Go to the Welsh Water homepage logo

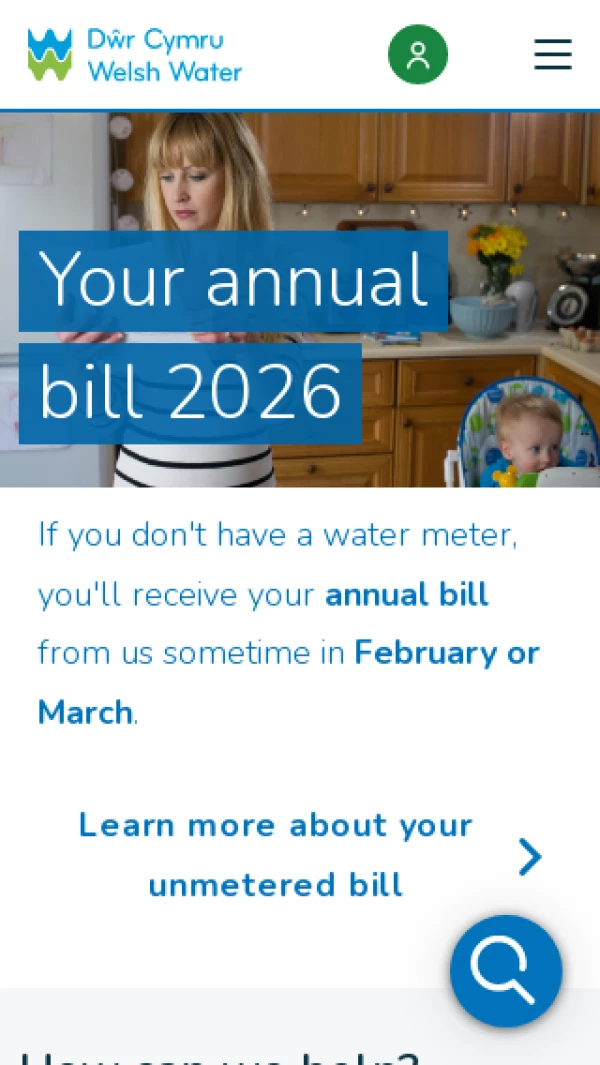[135, 55]
